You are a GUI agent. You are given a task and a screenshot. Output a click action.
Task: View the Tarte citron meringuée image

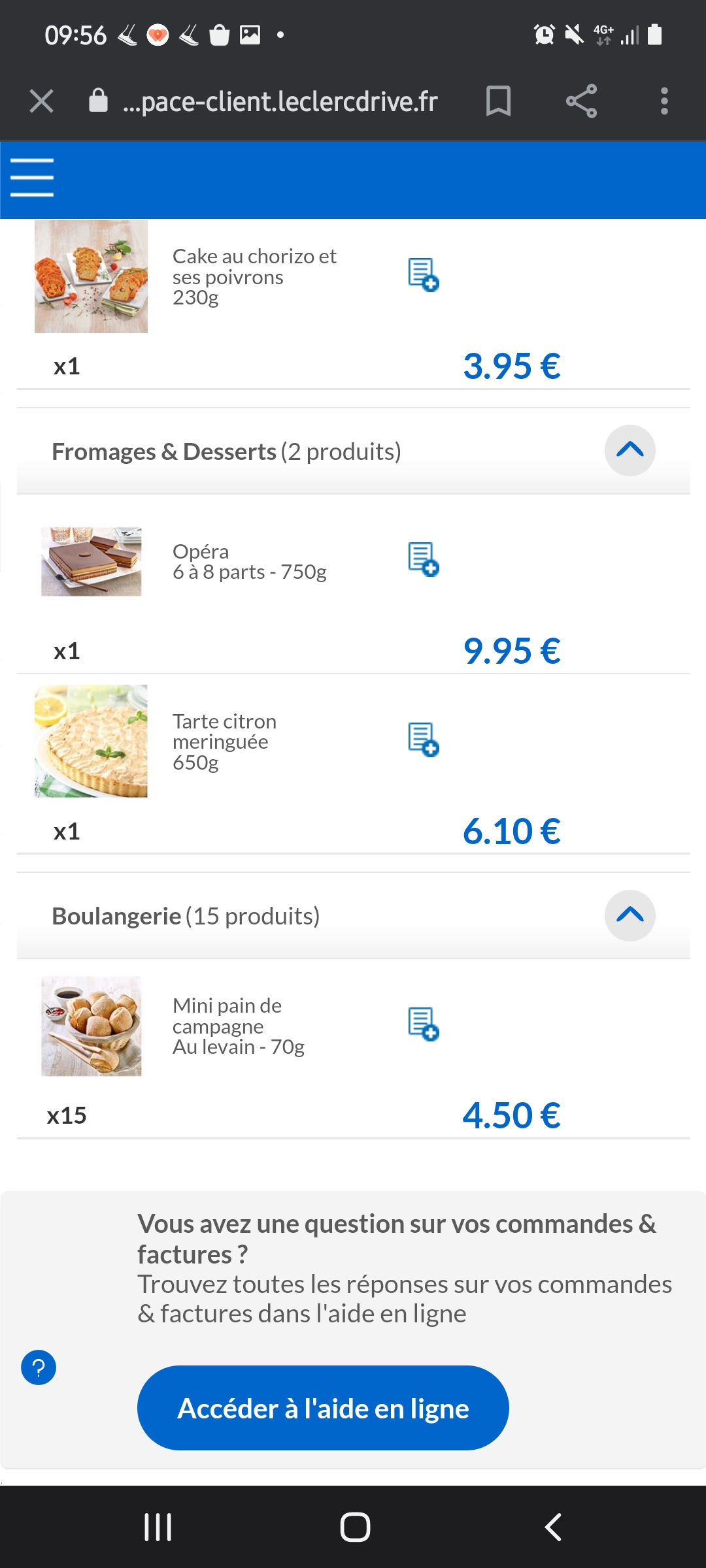[x=91, y=741]
